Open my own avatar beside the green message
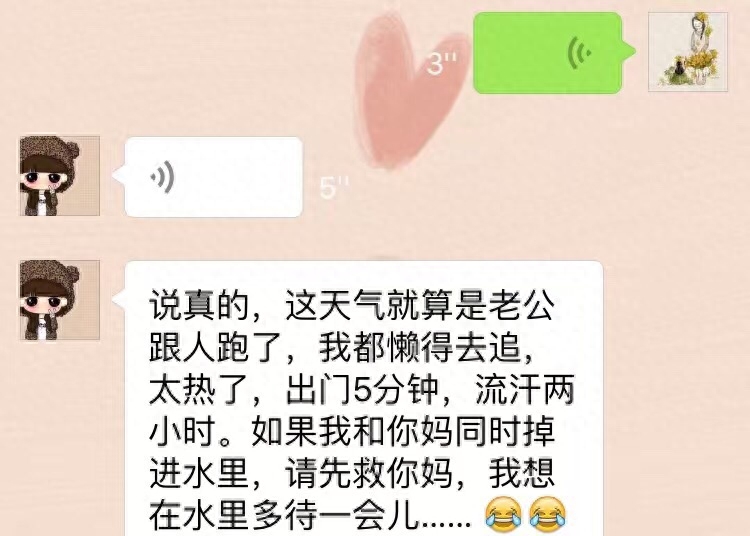Screen dimensions: 750x536 (688, 52)
